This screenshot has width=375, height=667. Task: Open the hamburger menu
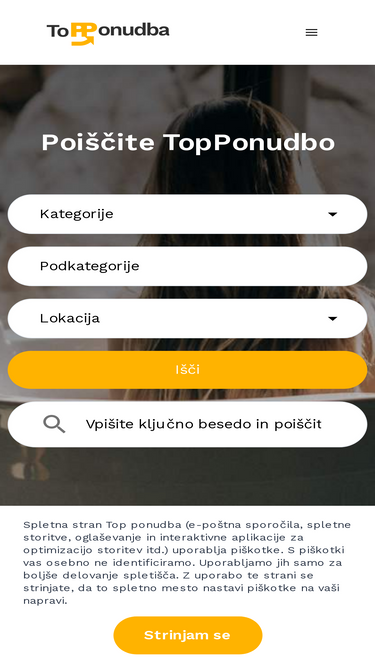(x=311, y=32)
